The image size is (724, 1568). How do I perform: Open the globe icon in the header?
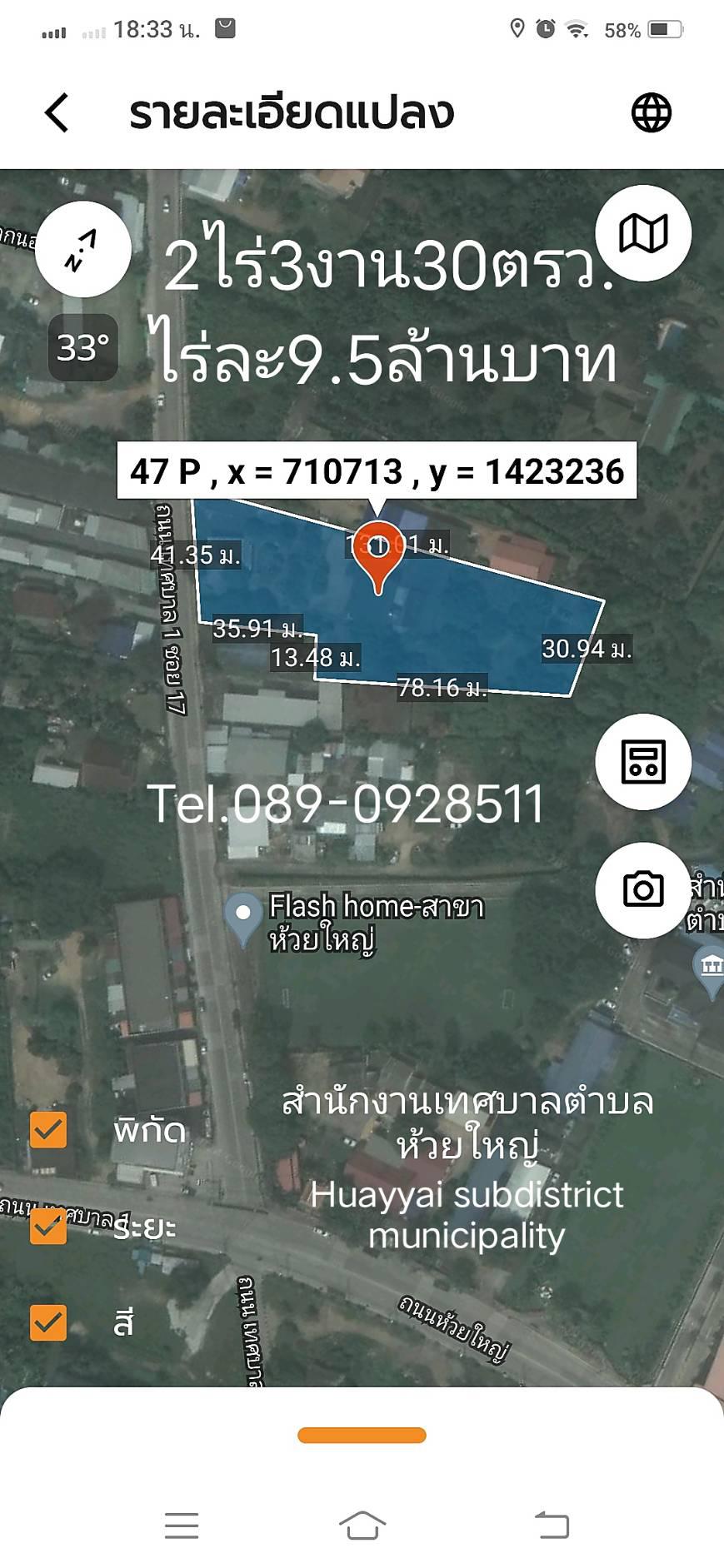click(x=652, y=112)
